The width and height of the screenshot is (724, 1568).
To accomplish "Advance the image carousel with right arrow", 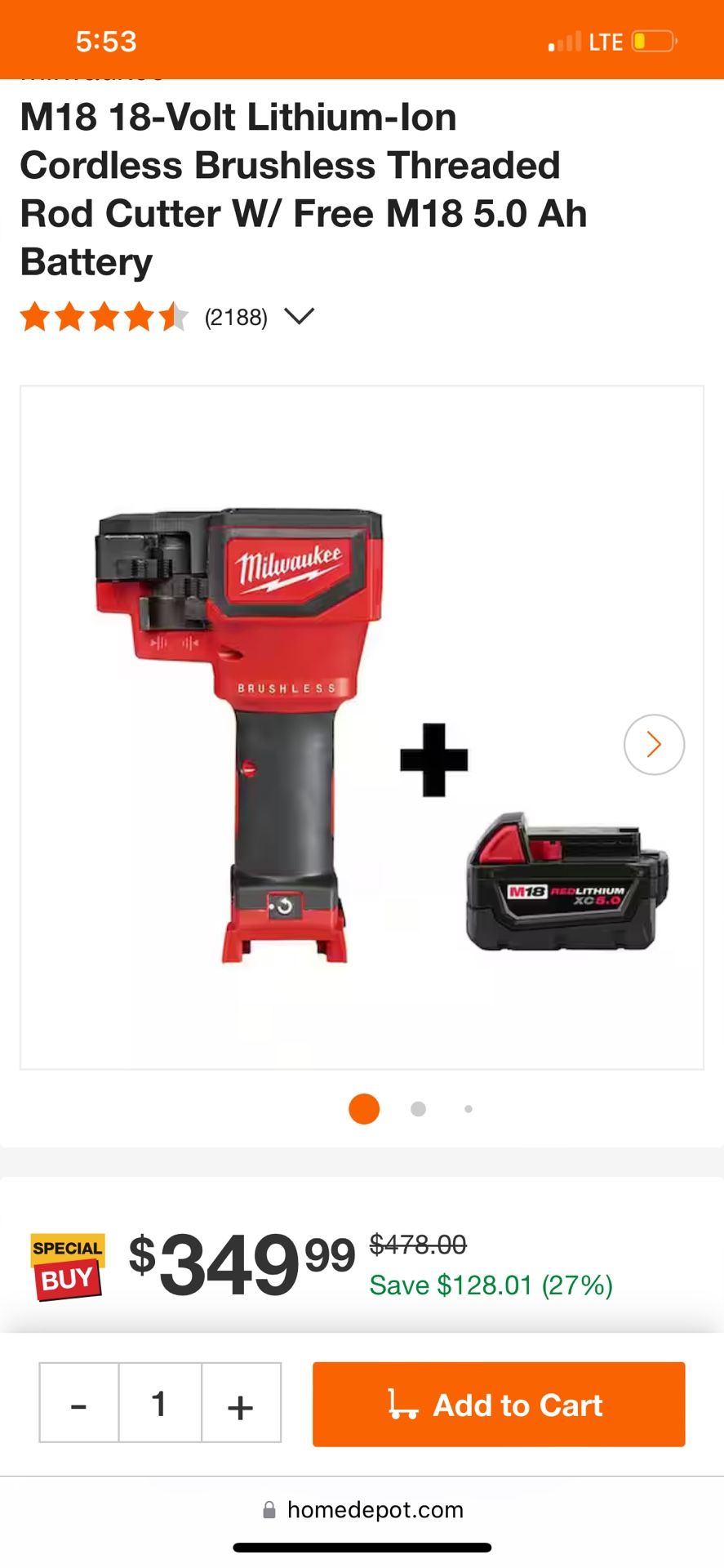I will tap(653, 744).
